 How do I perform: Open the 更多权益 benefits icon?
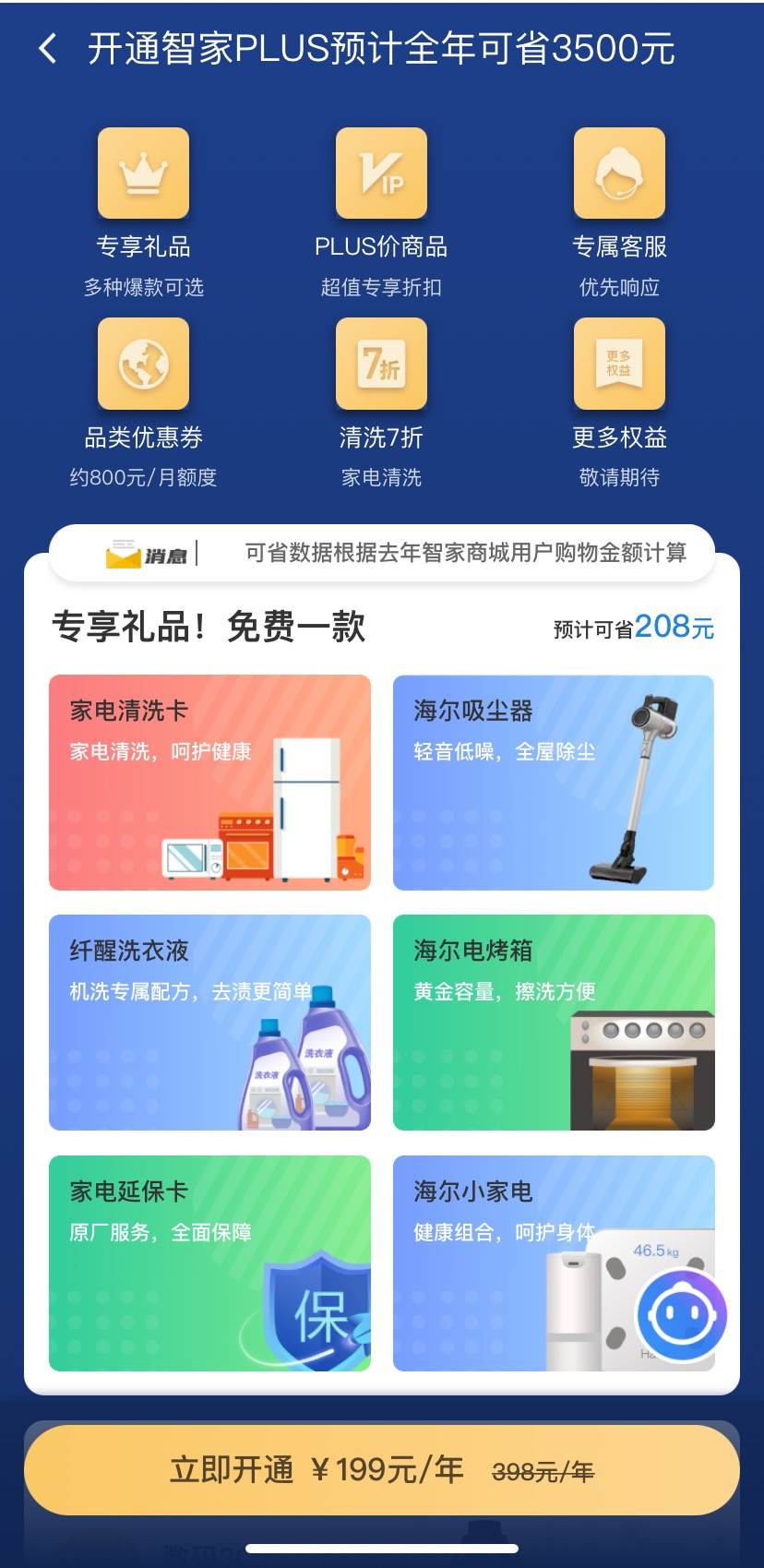click(x=619, y=364)
